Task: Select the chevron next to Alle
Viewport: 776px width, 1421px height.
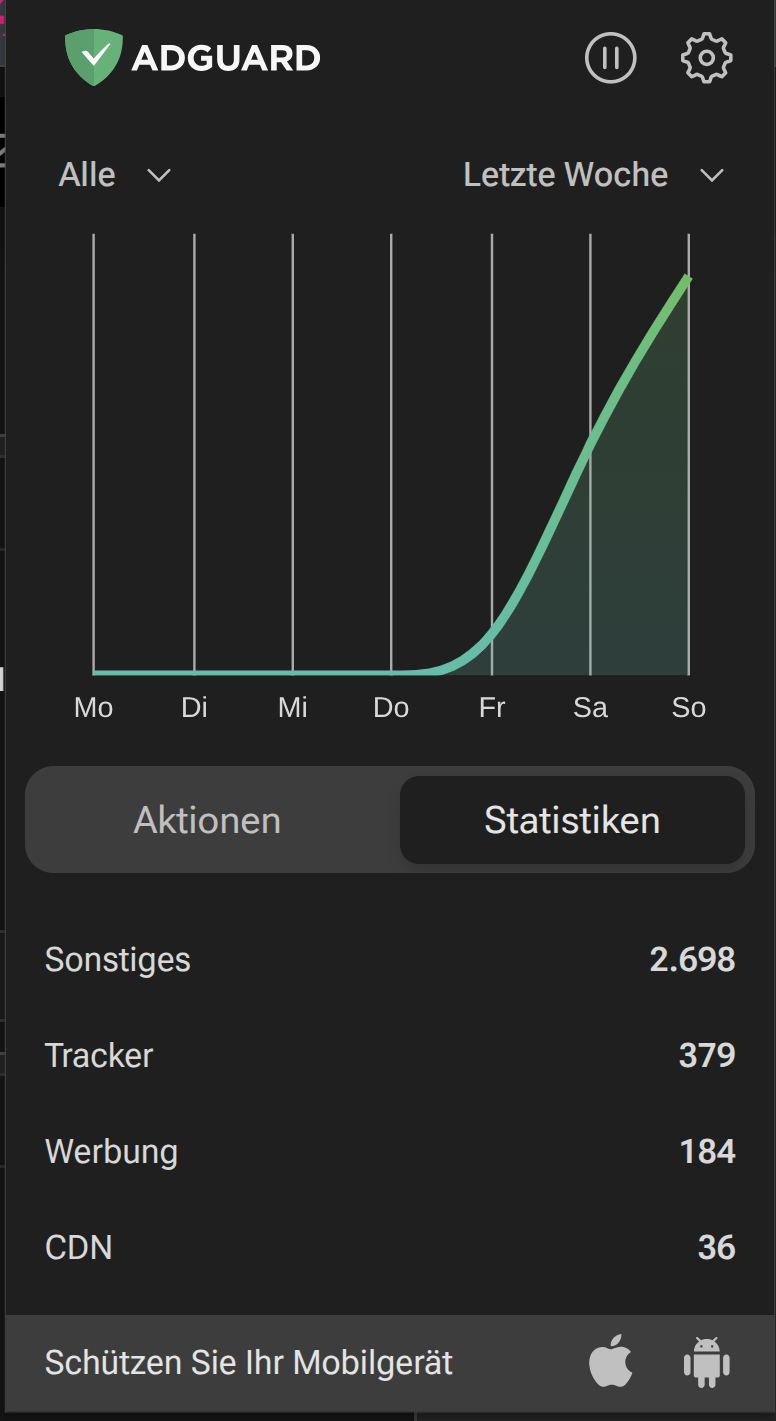Action: click(x=158, y=174)
